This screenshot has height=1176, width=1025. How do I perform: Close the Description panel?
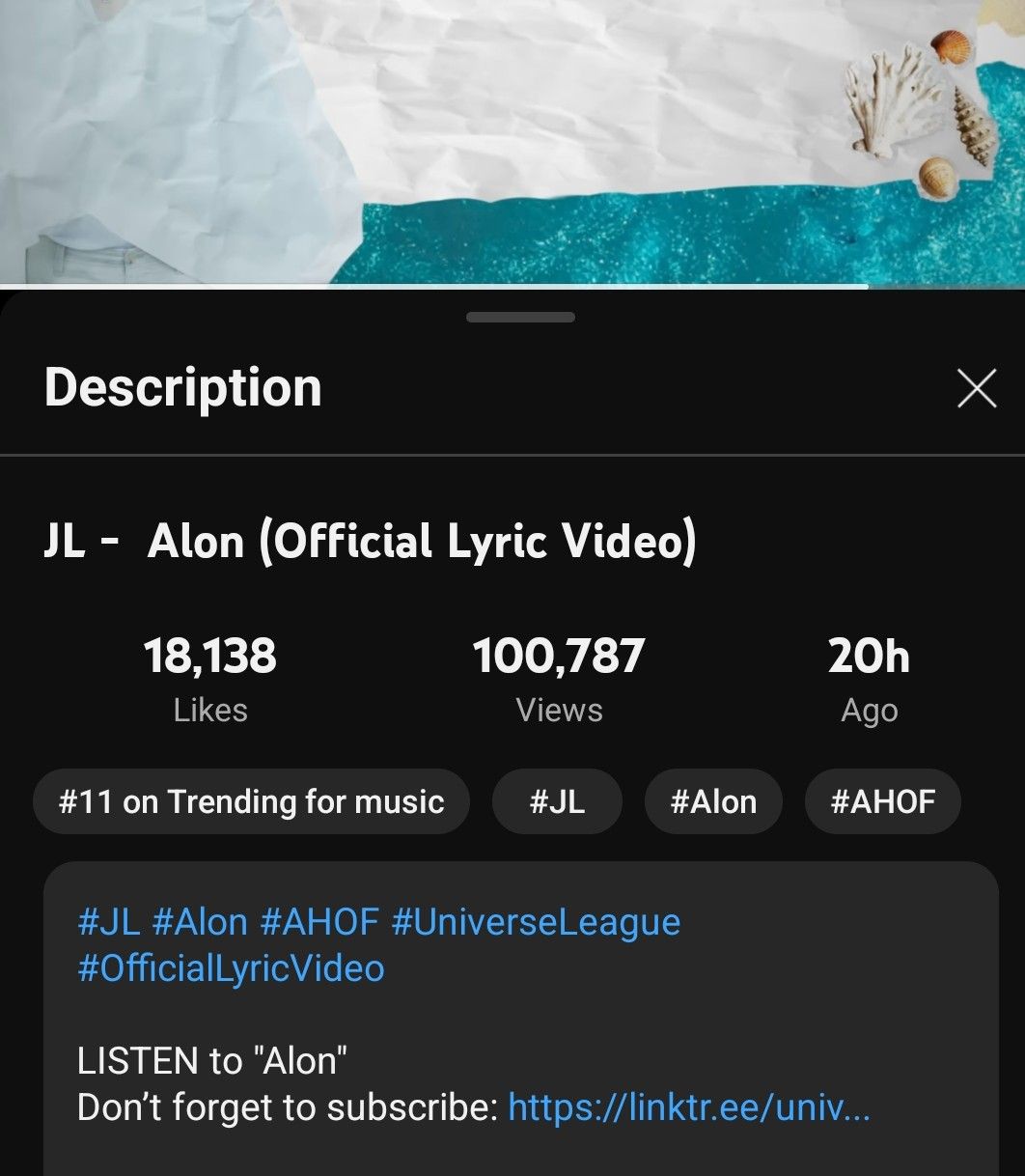[x=976, y=389]
